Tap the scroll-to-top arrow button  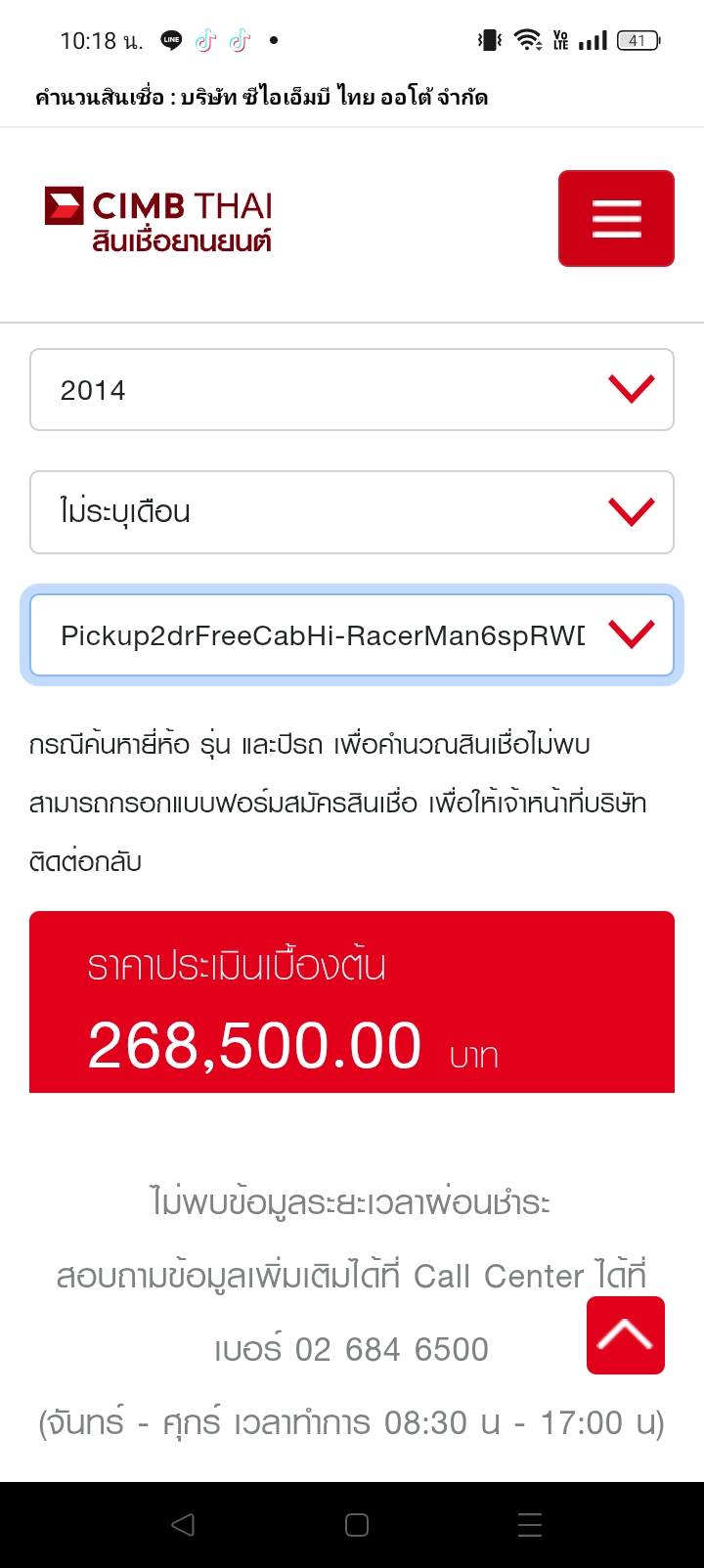626,1335
